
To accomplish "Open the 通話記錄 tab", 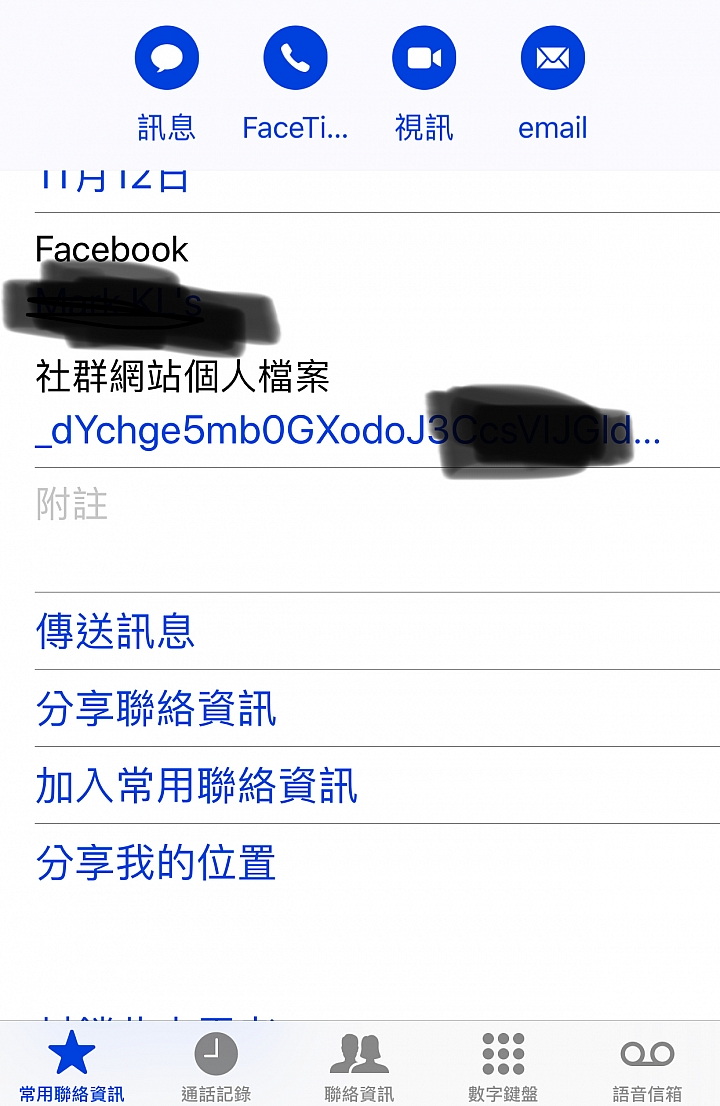I will 216,1066.
